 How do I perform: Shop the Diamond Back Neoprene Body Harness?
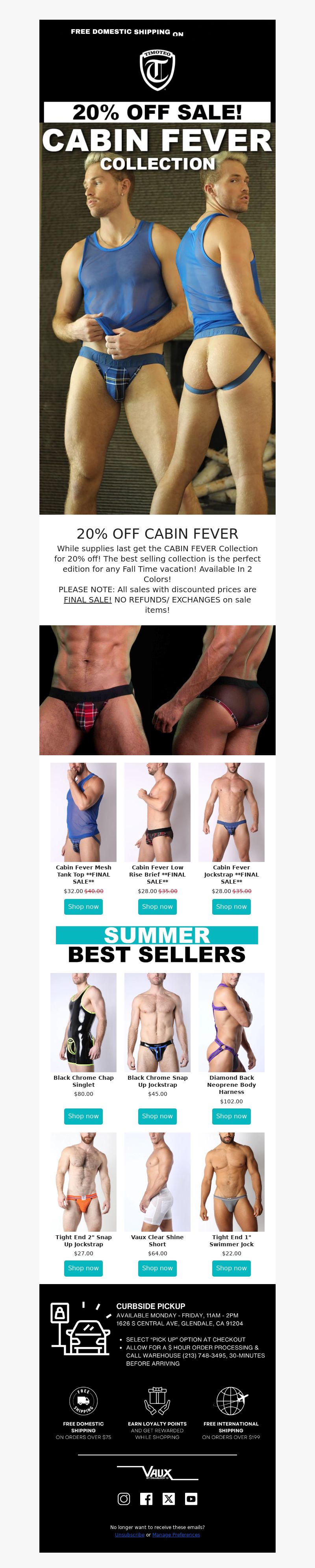[231, 1116]
